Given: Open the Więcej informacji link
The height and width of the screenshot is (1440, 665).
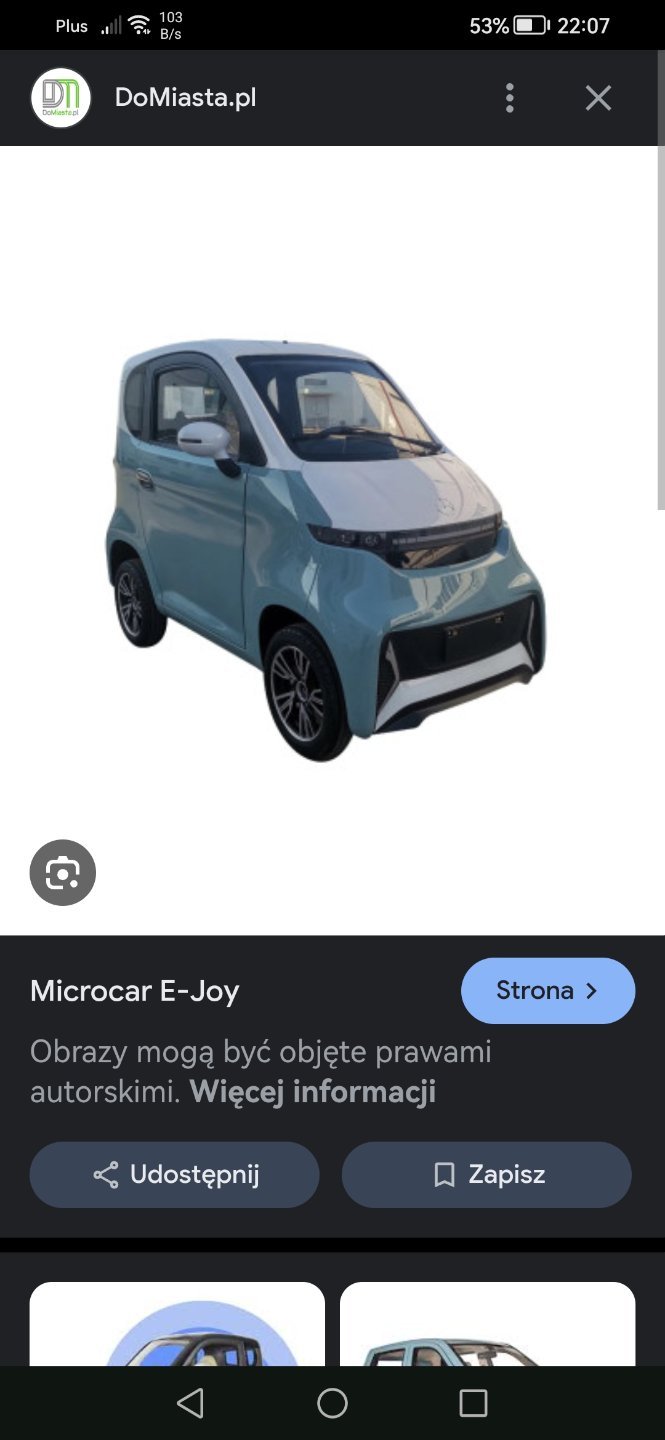Looking at the screenshot, I should coord(312,1091).
